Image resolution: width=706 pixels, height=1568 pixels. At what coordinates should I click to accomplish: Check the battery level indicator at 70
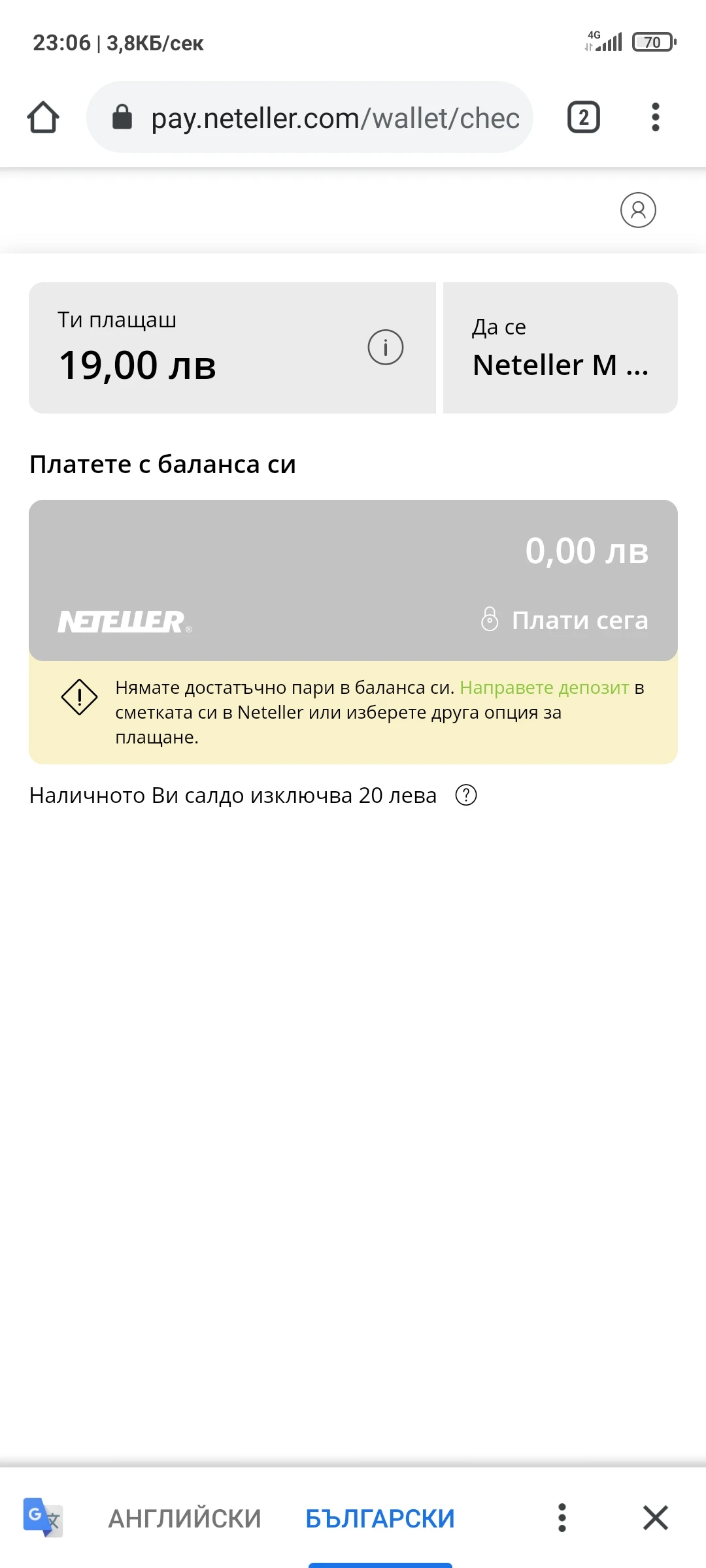click(x=650, y=42)
